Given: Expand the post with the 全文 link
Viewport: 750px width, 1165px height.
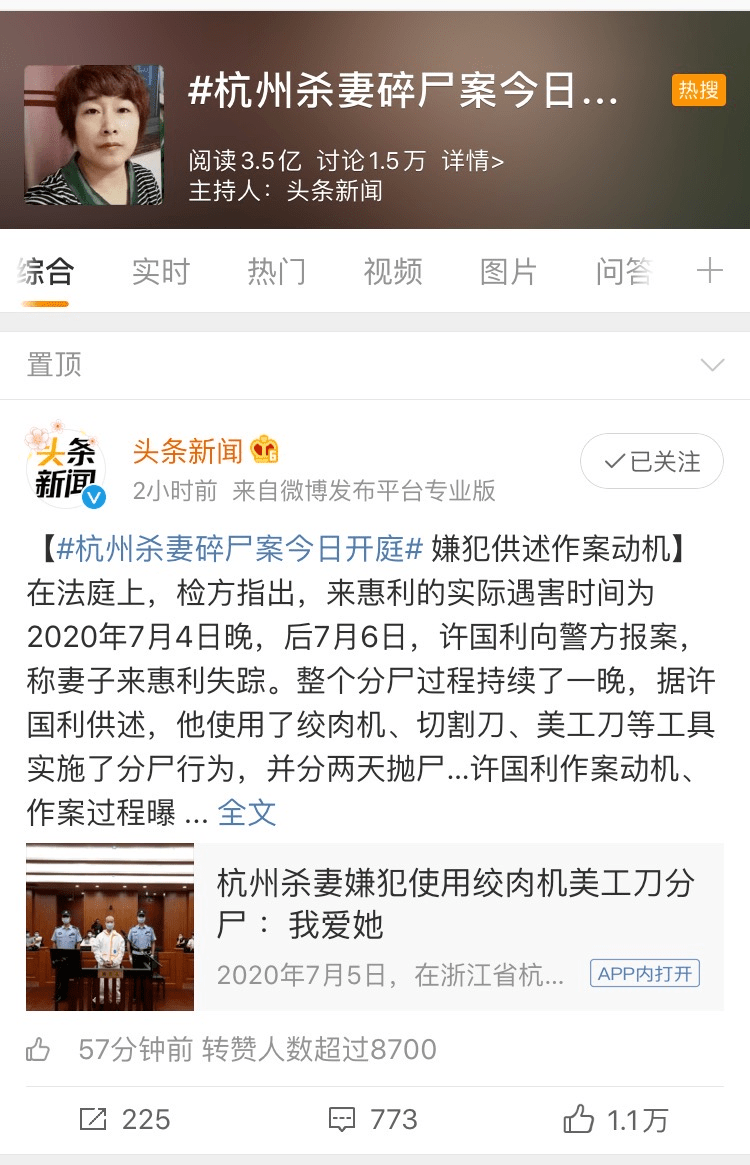Looking at the screenshot, I should click(x=246, y=814).
